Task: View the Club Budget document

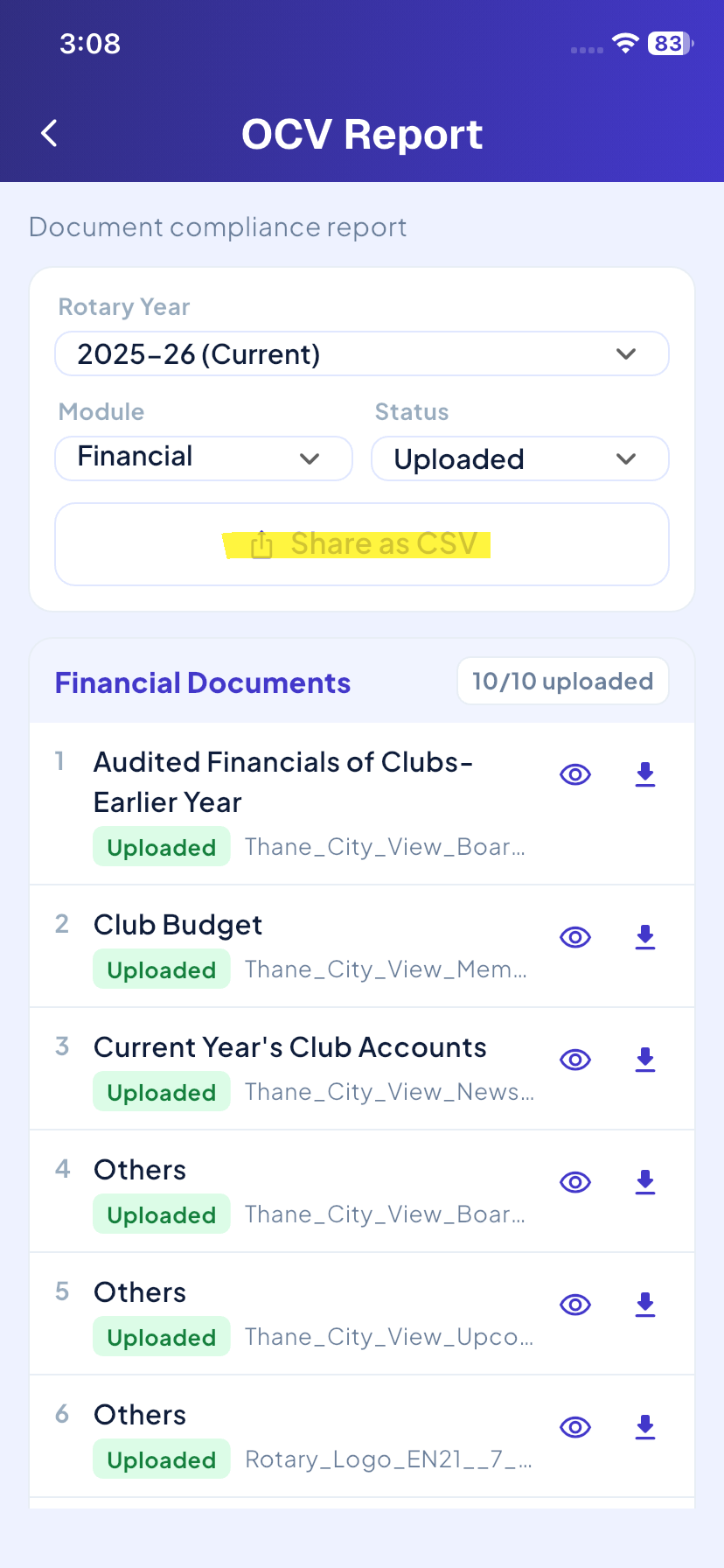Action: [575, 937]
